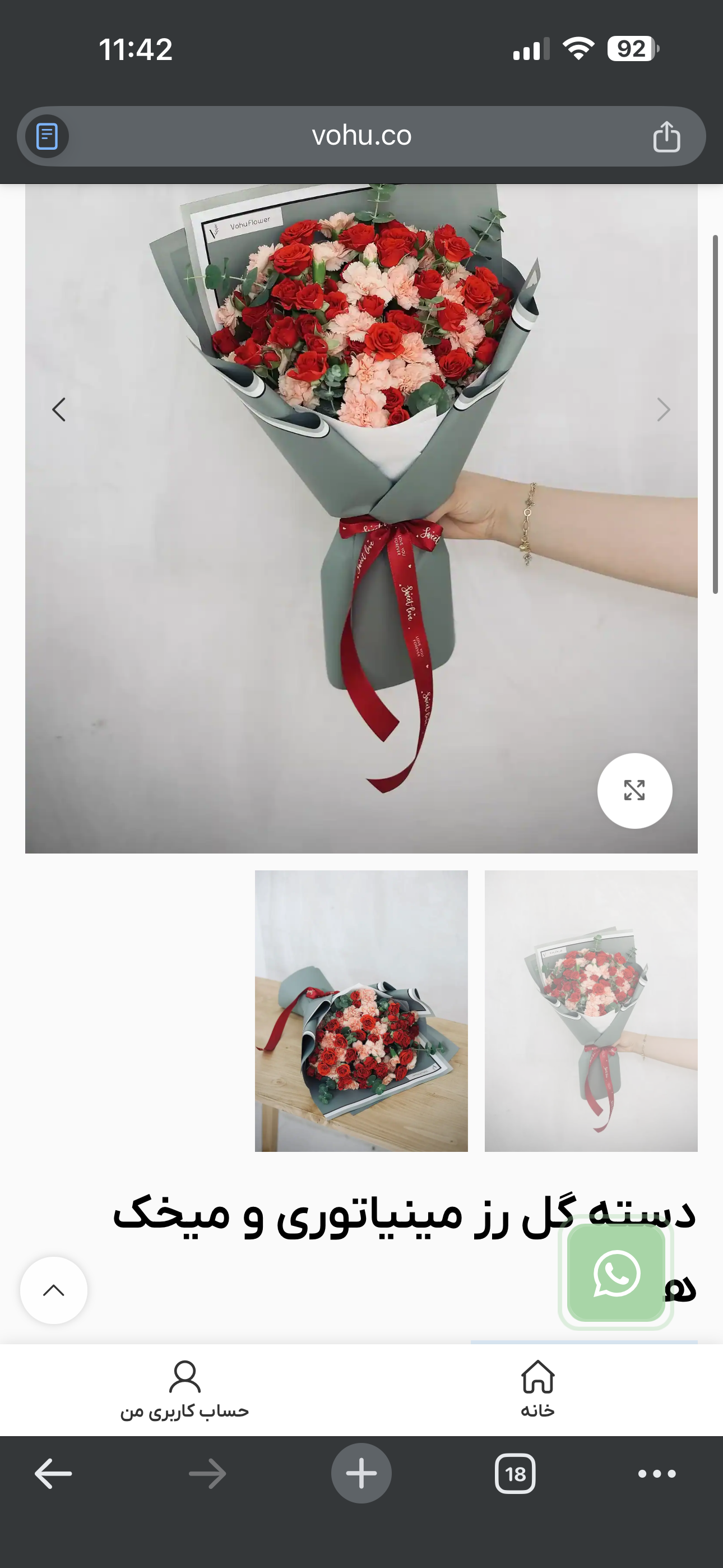Viewport: 723px width, 1568px height.
Task: Open a new browser tab
Action: click(x=361, y=1474)
